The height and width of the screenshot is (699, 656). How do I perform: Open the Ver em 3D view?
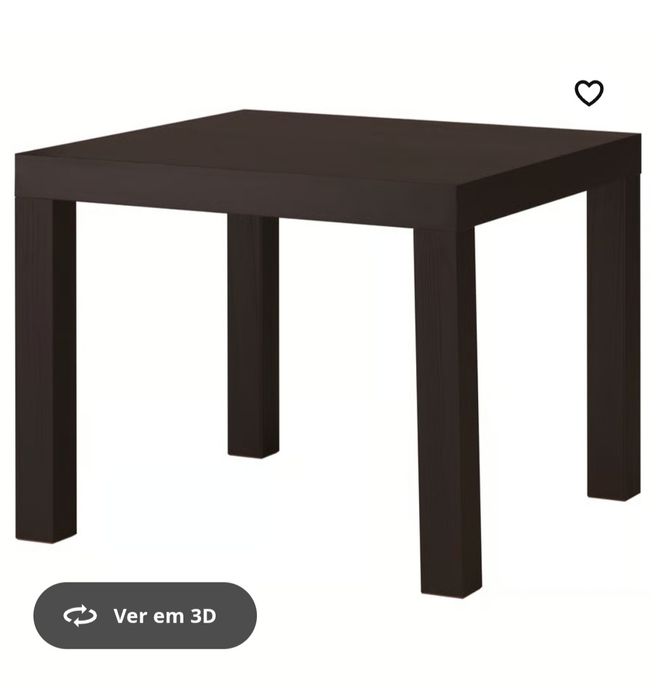[145, 616]
